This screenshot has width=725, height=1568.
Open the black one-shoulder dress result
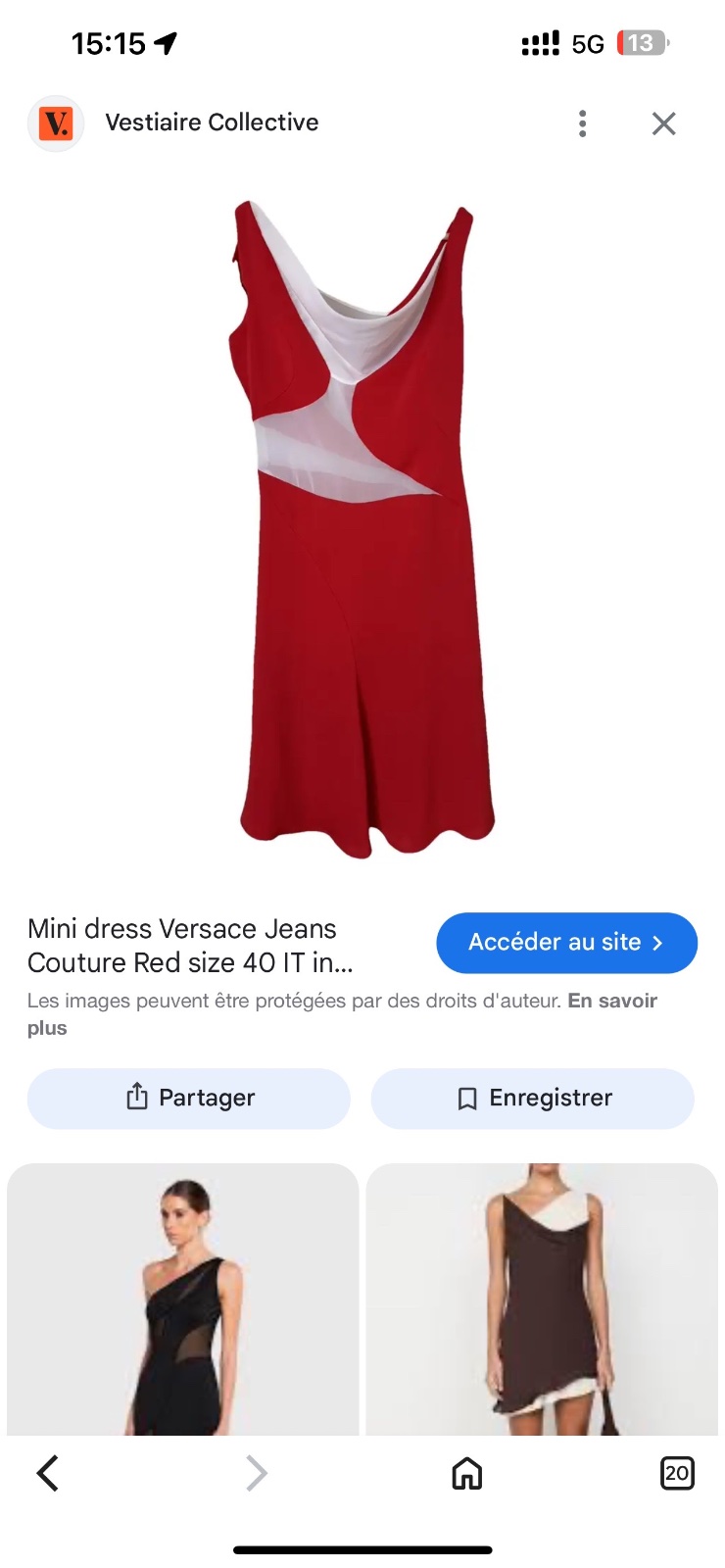183,1299
